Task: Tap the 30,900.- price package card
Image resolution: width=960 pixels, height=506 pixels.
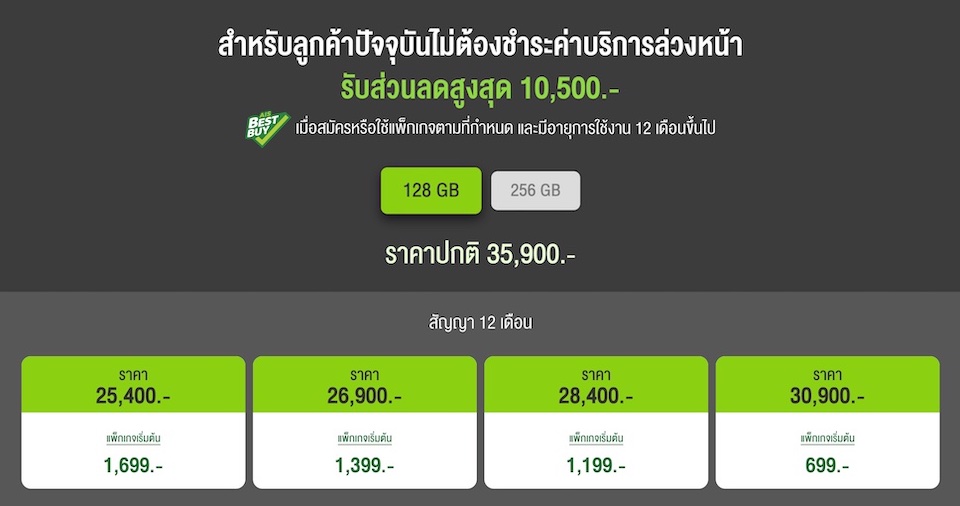Action: [827, 420]
